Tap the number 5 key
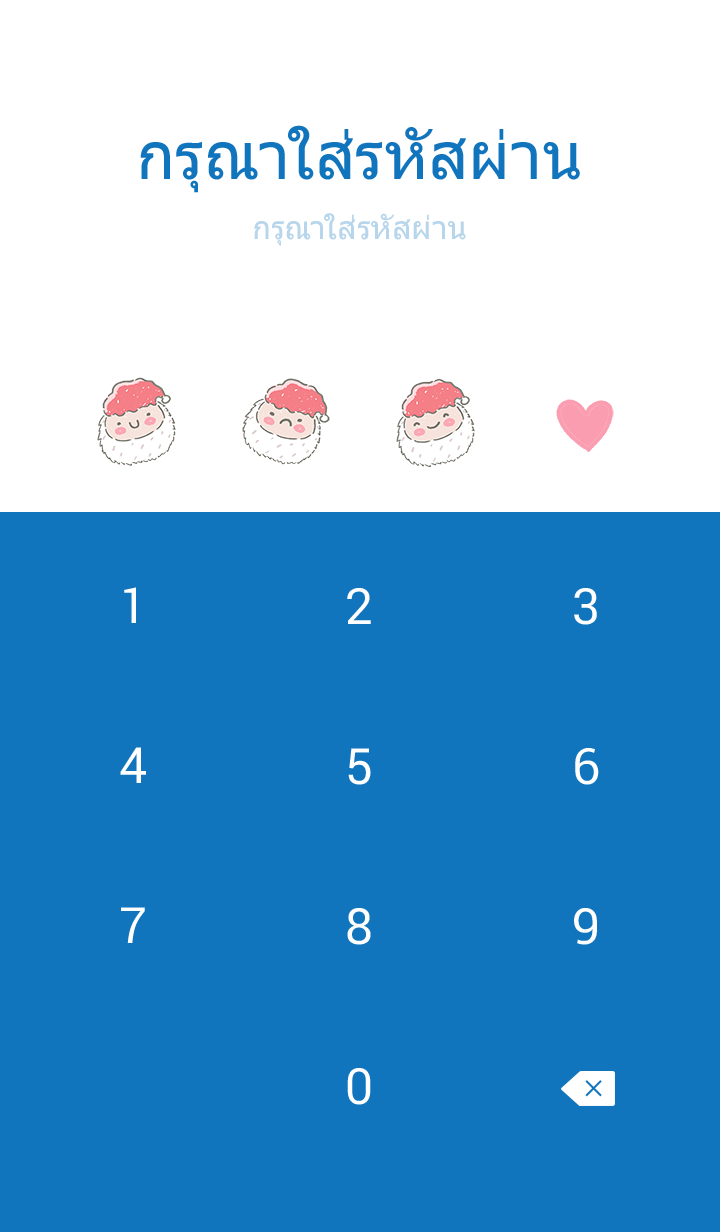The width and height of the screenshot is (720, 1232). tap(359, 767)
